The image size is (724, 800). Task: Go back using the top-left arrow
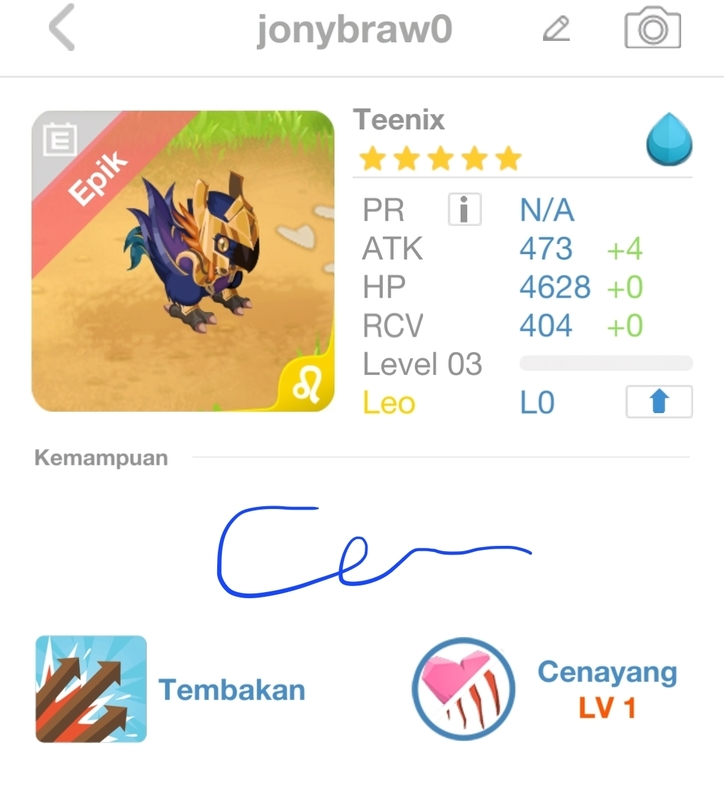pyautogui.click(x=62, y=29)
